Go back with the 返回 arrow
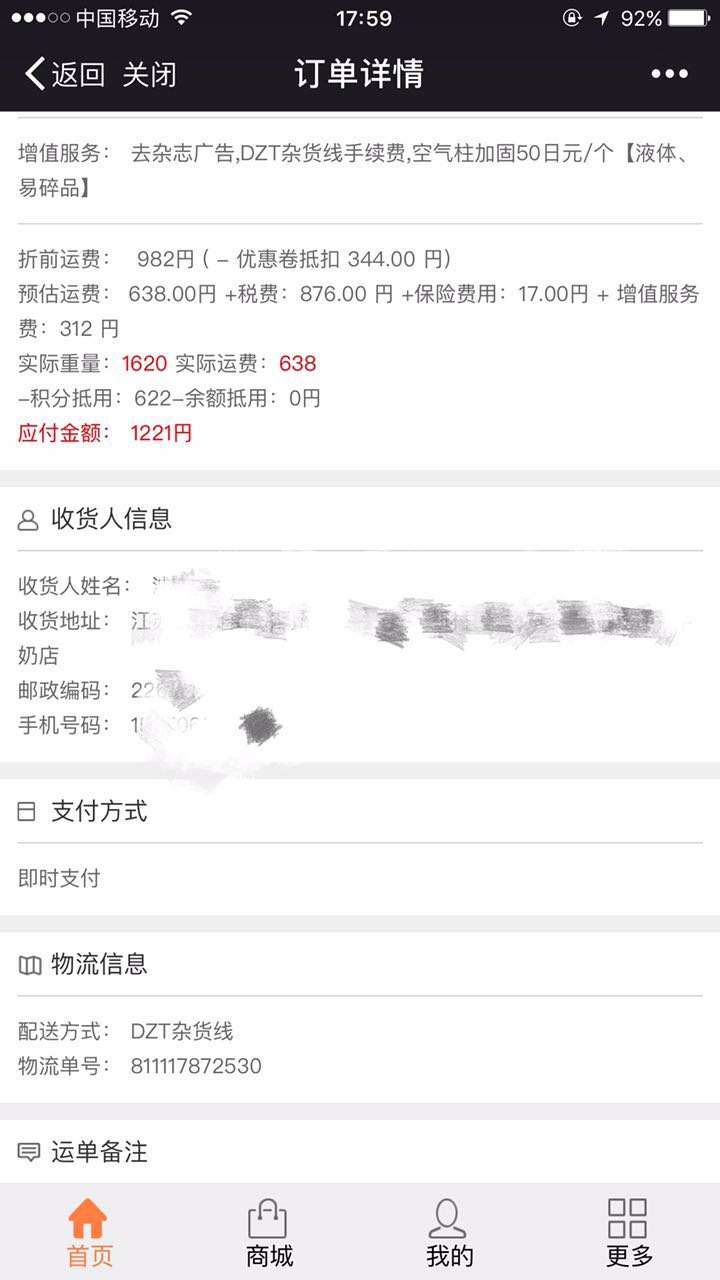This screenshot has width=720, height=1280. point(64,74)
